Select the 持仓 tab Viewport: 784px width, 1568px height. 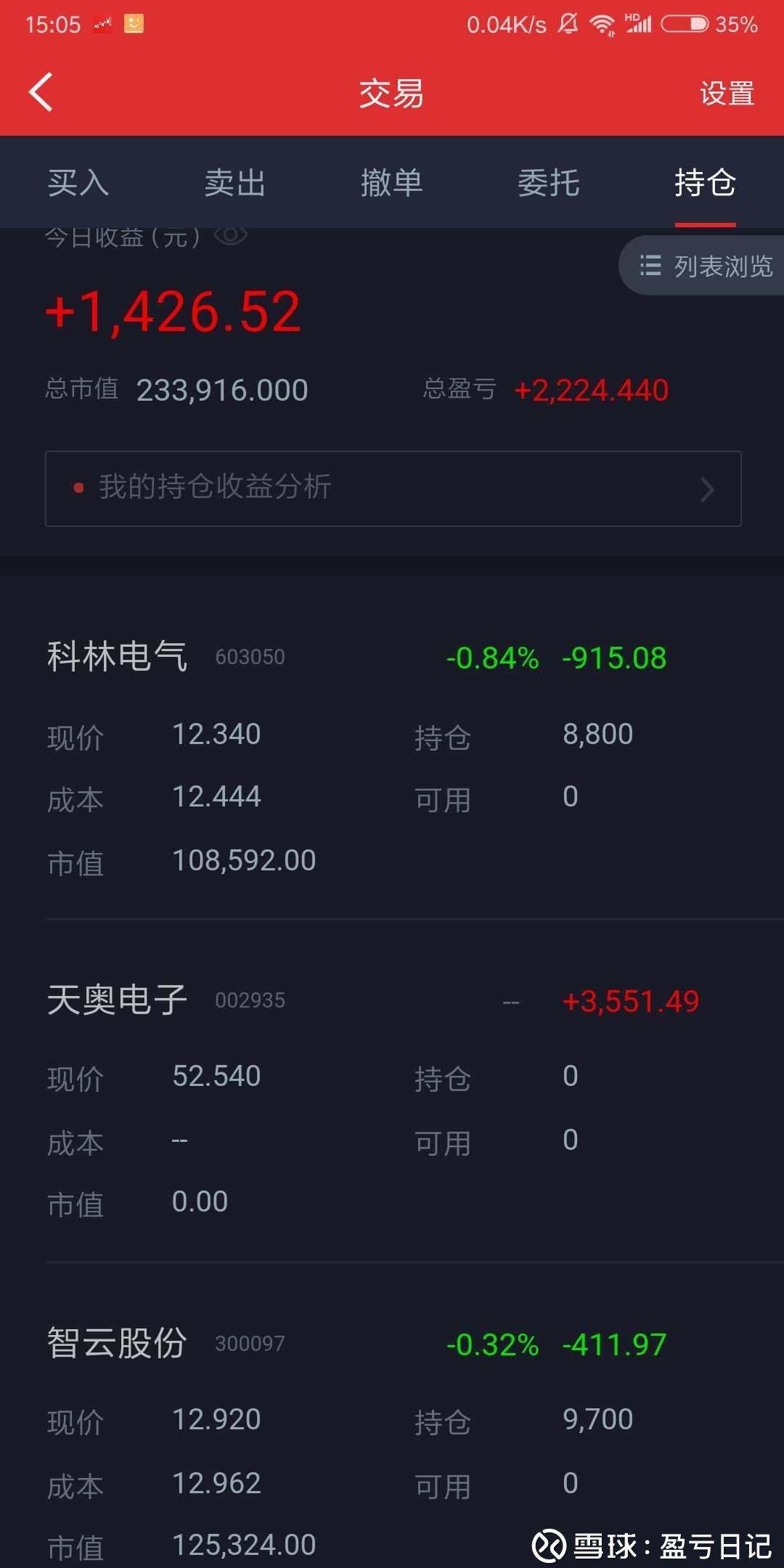tap(706, 182)
